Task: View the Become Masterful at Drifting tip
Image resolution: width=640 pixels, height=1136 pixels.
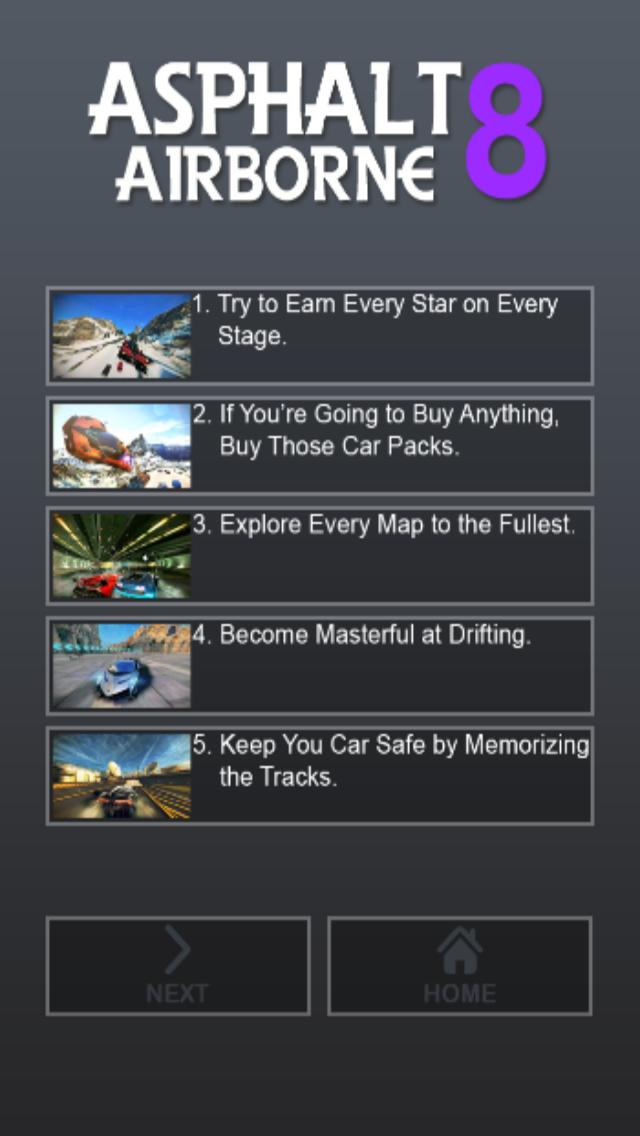Action: (320, 665)
